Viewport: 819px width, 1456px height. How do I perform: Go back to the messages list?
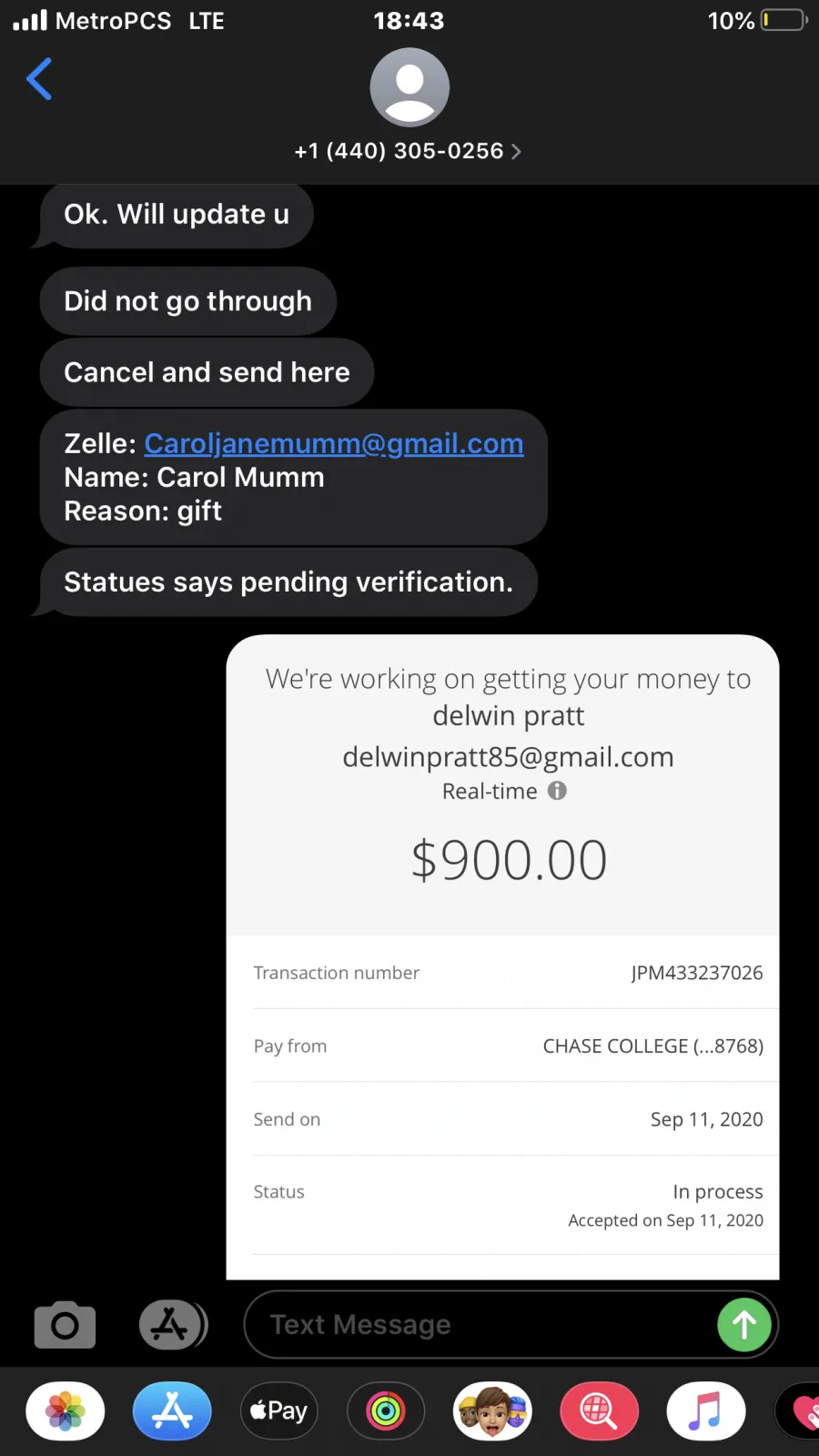coord(39,79)
